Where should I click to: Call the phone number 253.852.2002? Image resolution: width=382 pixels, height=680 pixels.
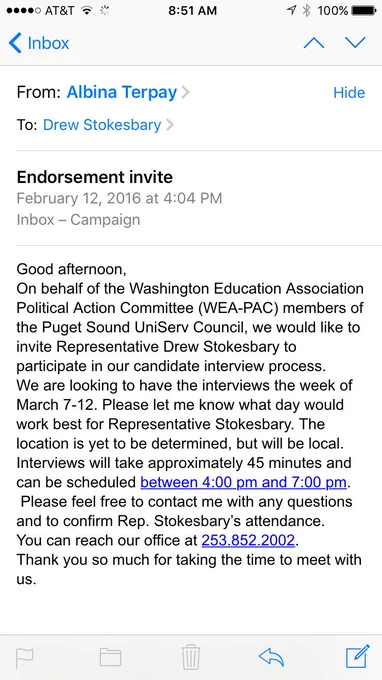point(248,540)
